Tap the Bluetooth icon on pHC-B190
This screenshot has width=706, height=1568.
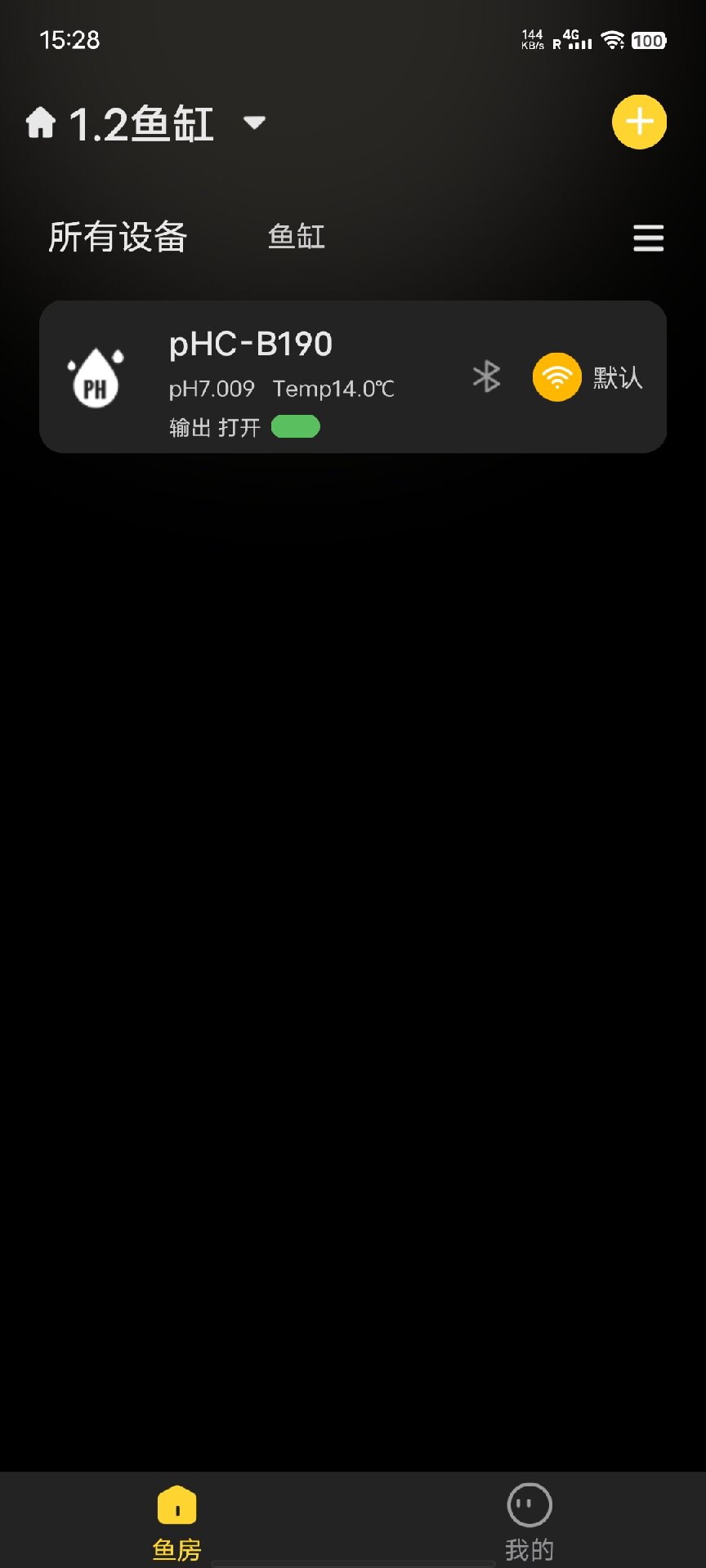(486, 376)
